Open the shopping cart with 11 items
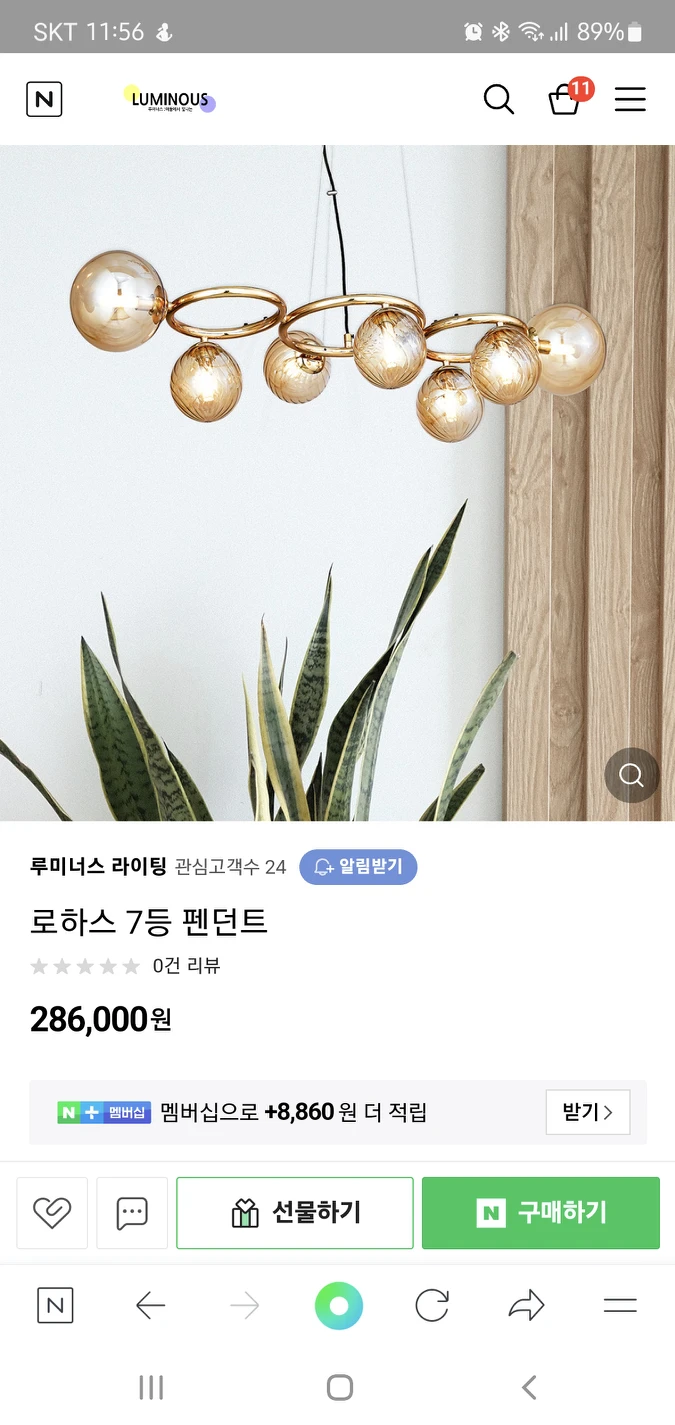The height and width of the screenshot is (1425, 675). (x=566, y=99)
